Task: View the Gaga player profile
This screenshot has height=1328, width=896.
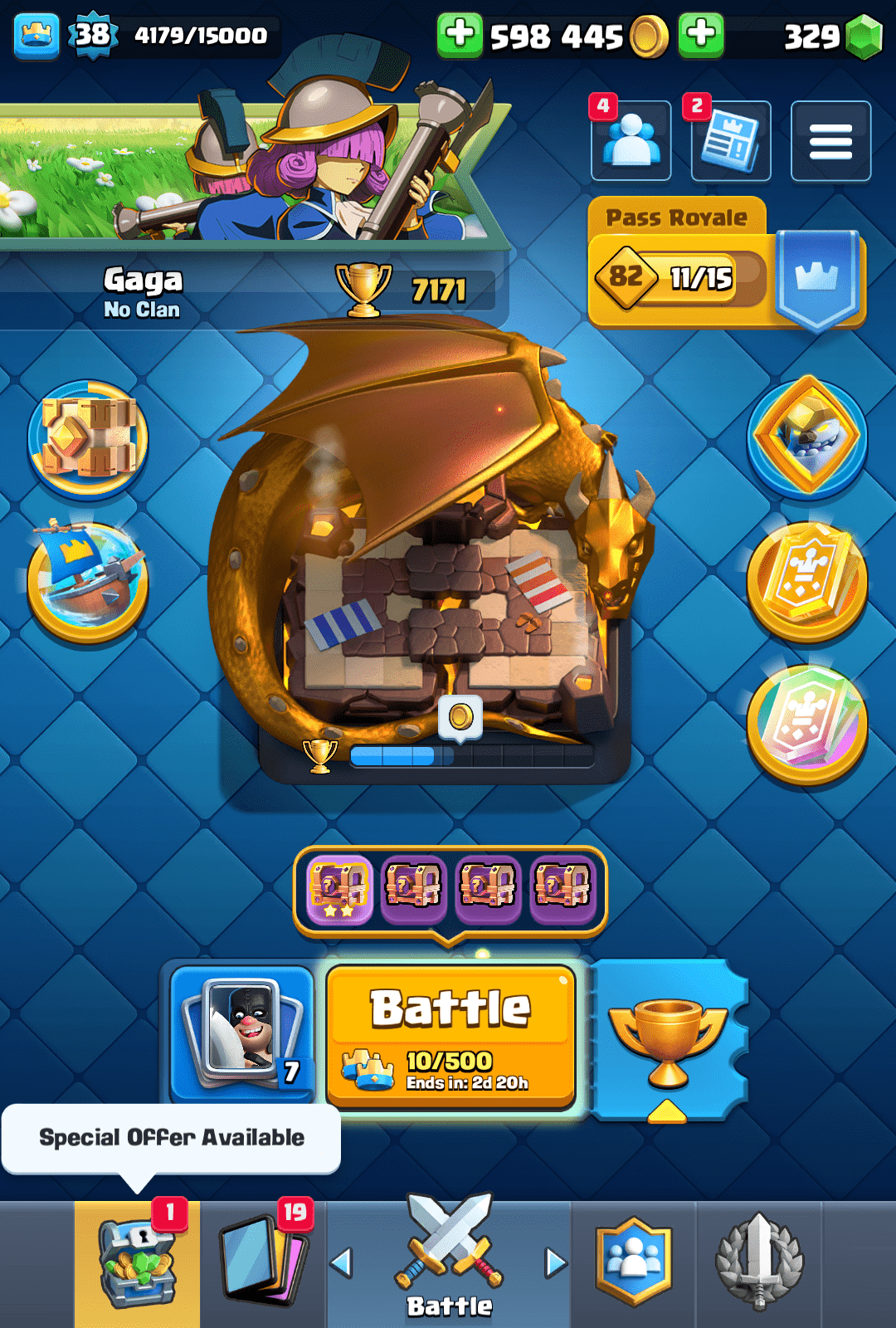Action: coord(143,290)
